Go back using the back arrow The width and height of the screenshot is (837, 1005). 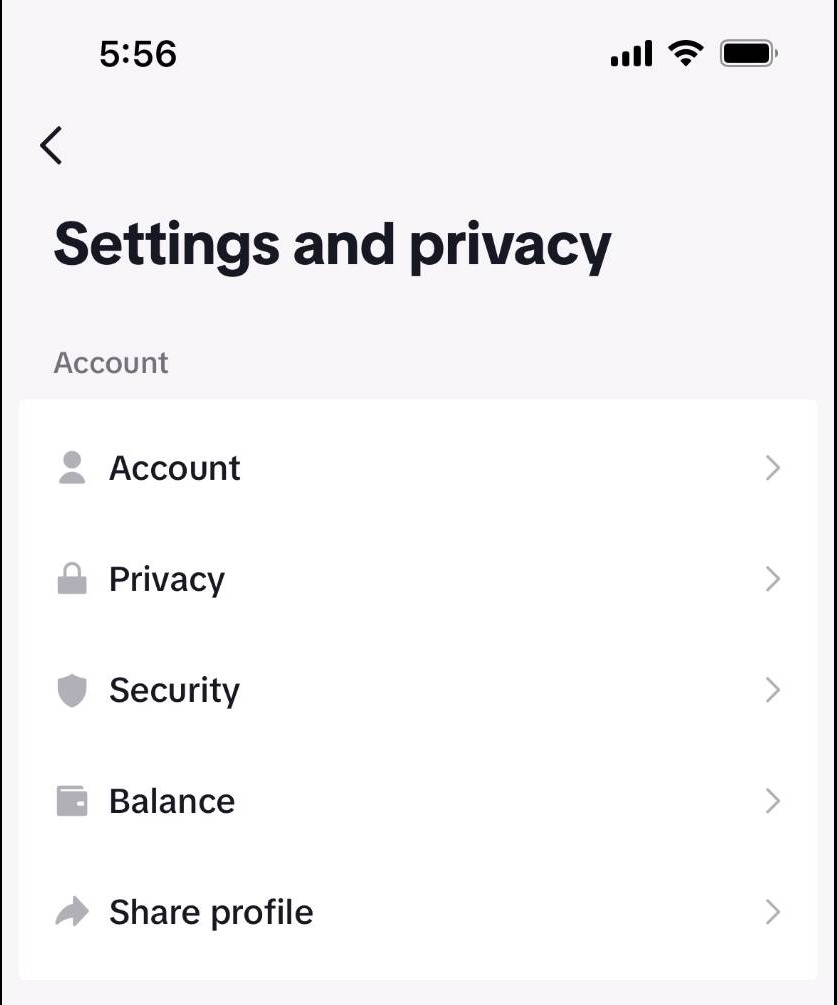click(x=51, y=146)
